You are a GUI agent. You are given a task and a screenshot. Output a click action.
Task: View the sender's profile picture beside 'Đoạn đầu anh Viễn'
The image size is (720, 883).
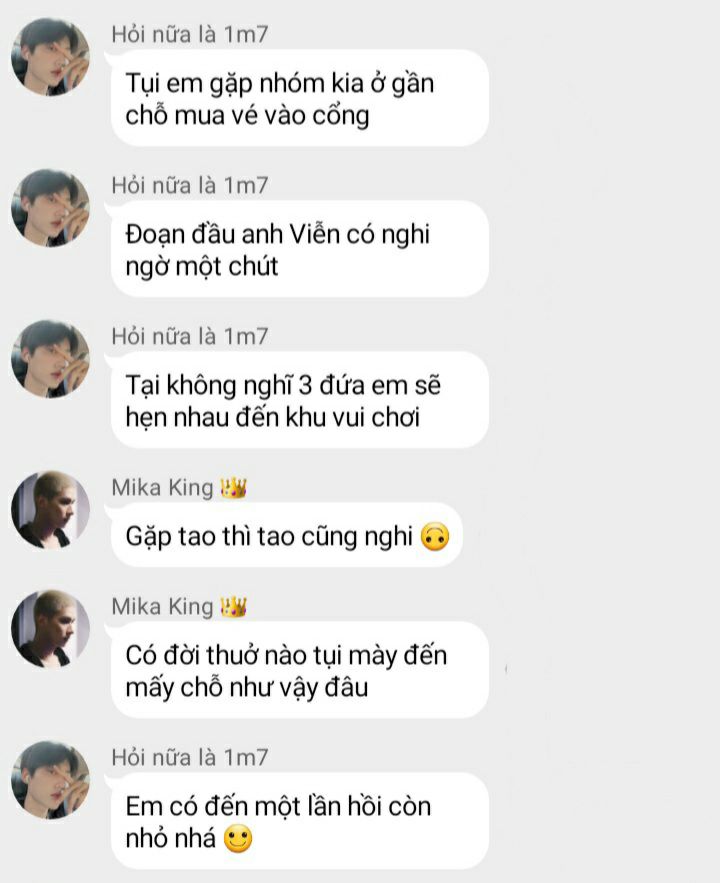pos(50,208)
